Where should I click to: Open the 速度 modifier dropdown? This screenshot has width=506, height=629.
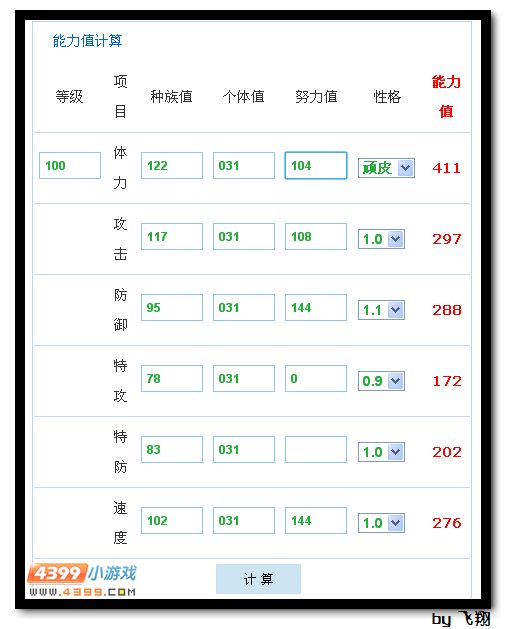(381, 523)
